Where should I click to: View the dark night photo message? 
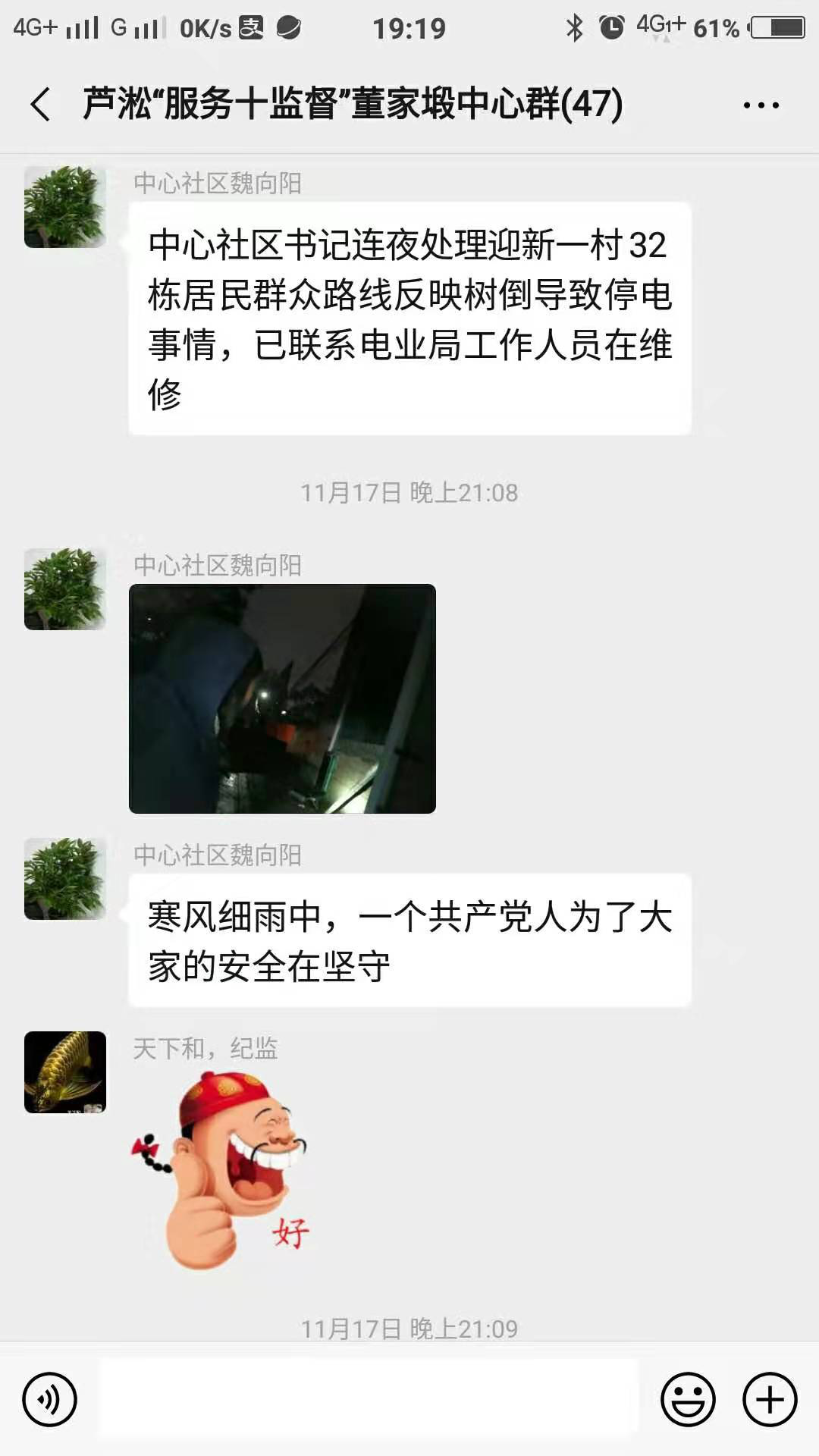click(282, 698)
